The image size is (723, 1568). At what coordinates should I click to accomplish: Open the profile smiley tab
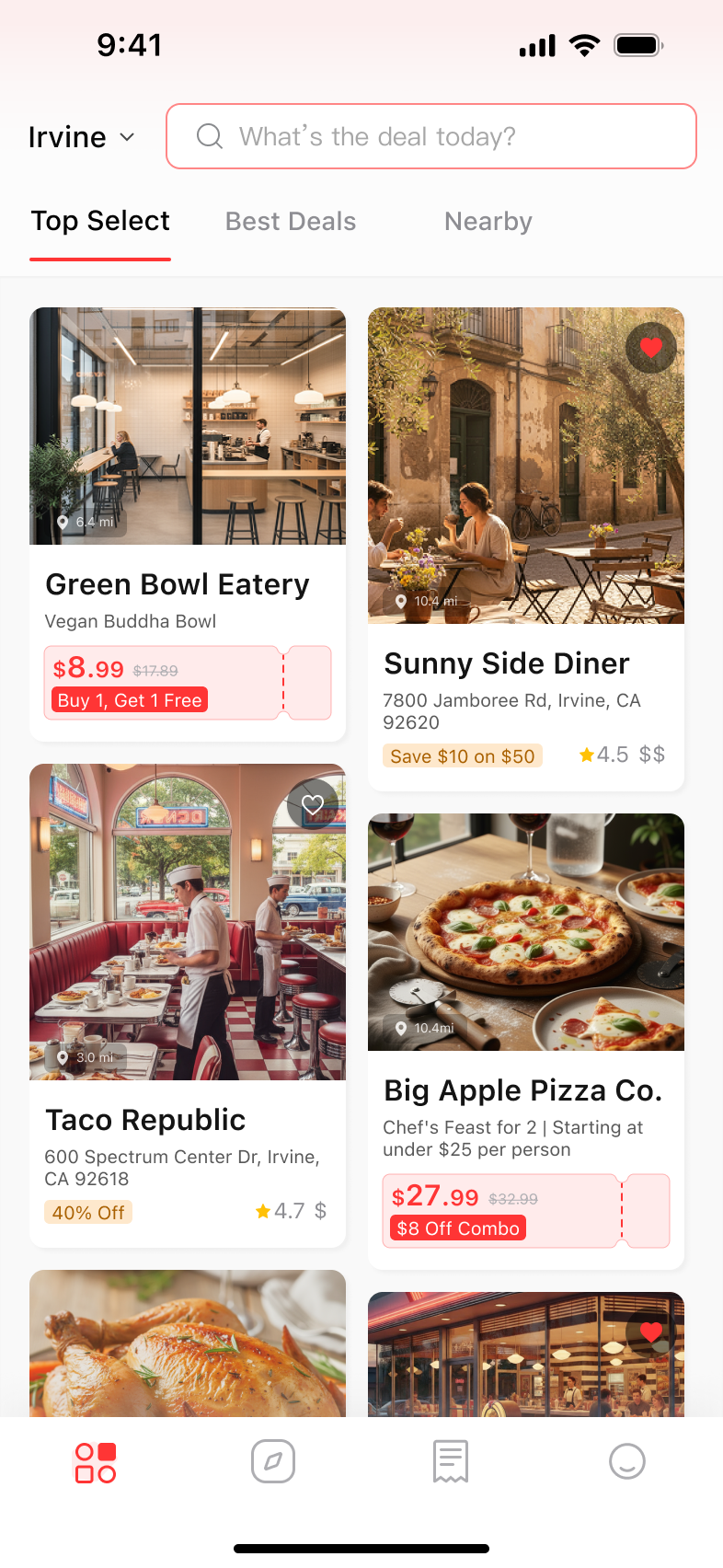pos(627,1462)
